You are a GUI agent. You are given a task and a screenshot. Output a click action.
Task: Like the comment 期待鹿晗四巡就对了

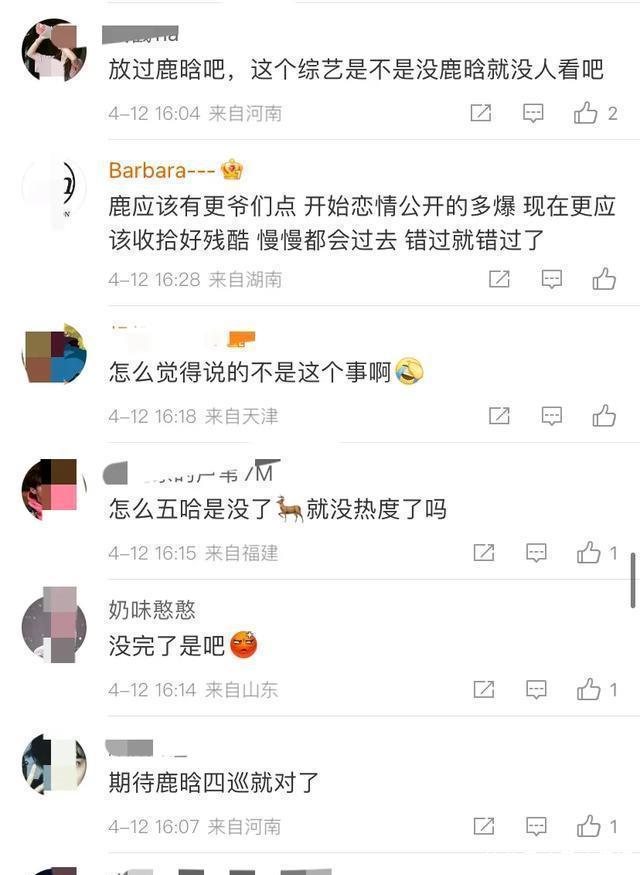pos(589,826)
